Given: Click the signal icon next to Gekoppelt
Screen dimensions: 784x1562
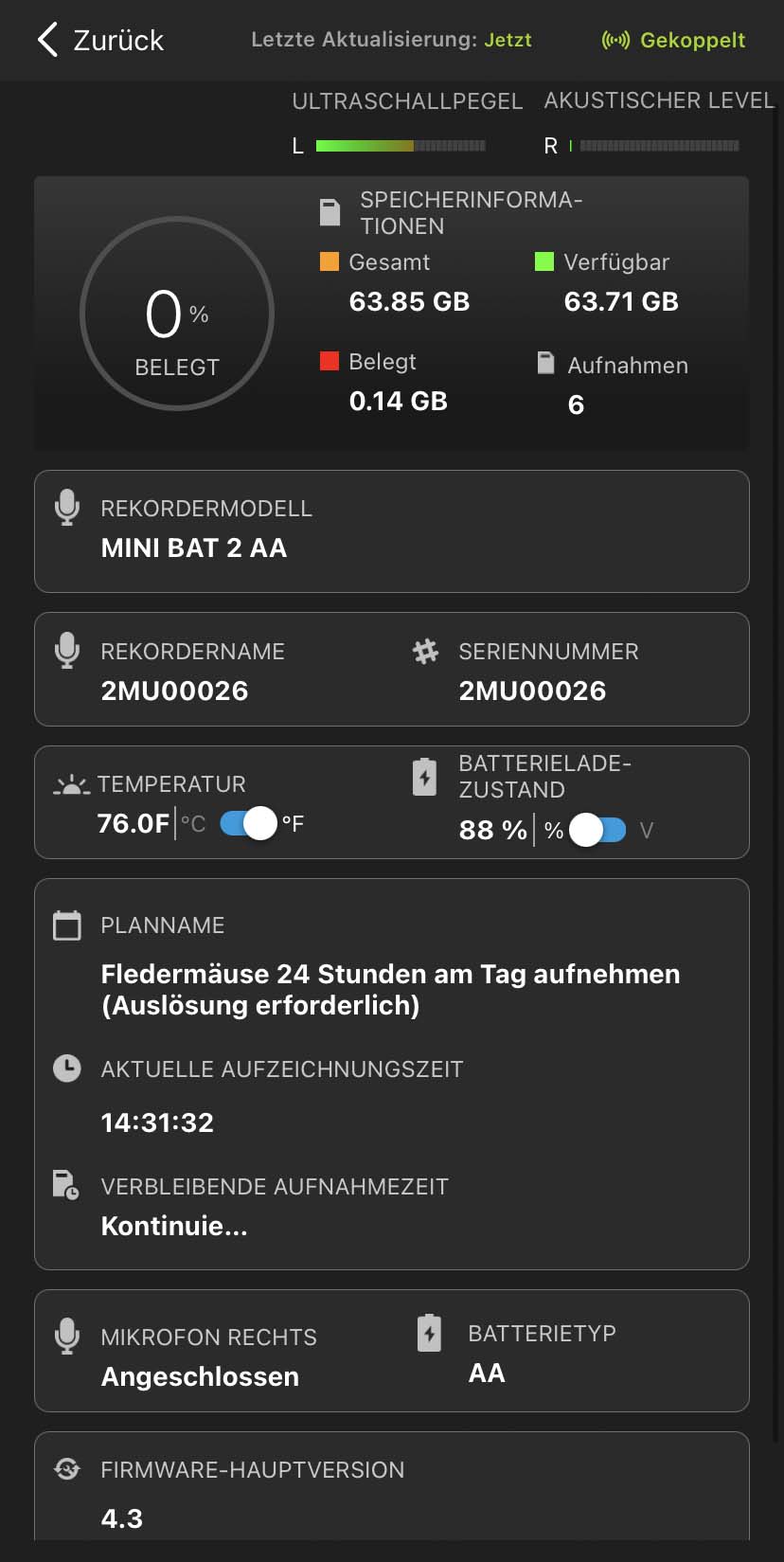Looking at the screenshot, I should [615, 40].
